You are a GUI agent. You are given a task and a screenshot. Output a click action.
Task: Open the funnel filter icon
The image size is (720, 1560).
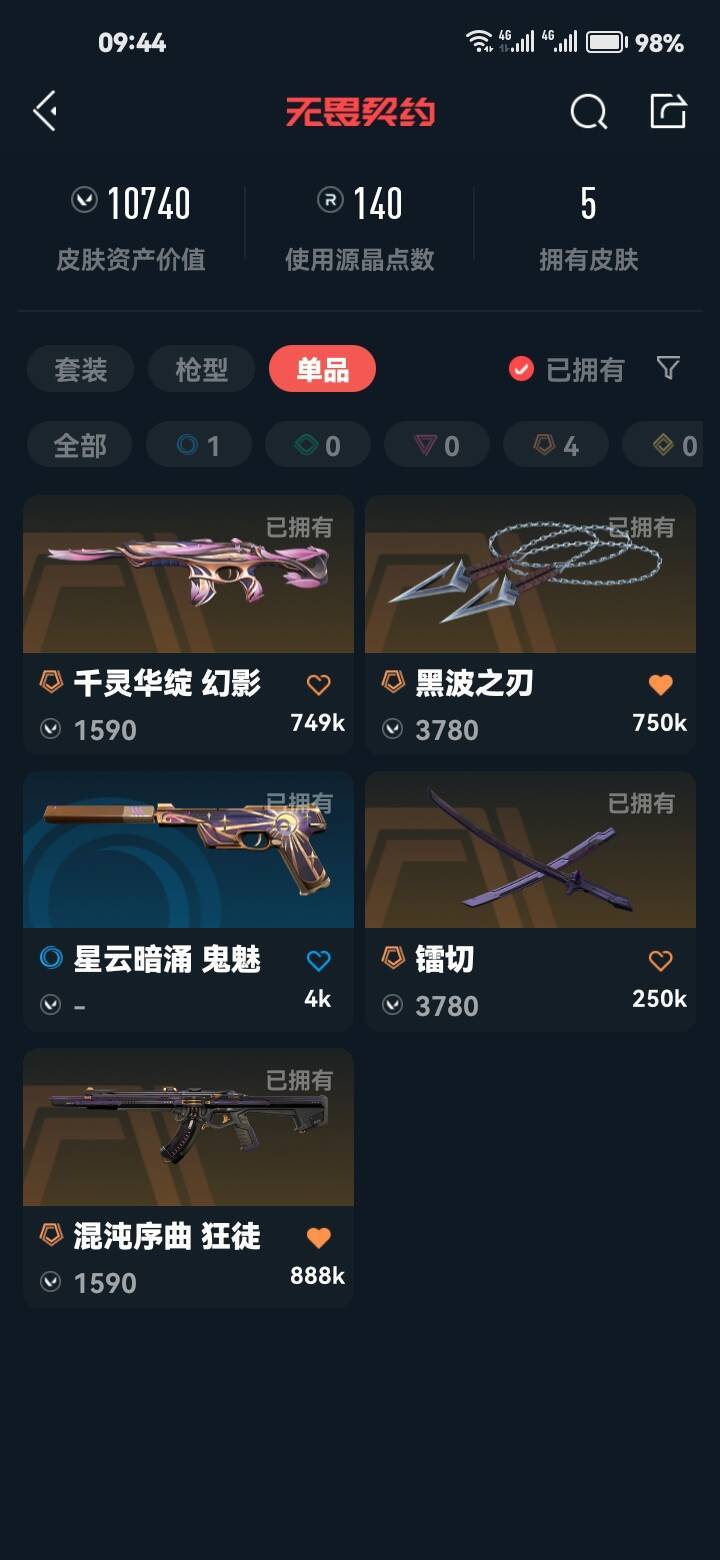[x=668, y=369]
